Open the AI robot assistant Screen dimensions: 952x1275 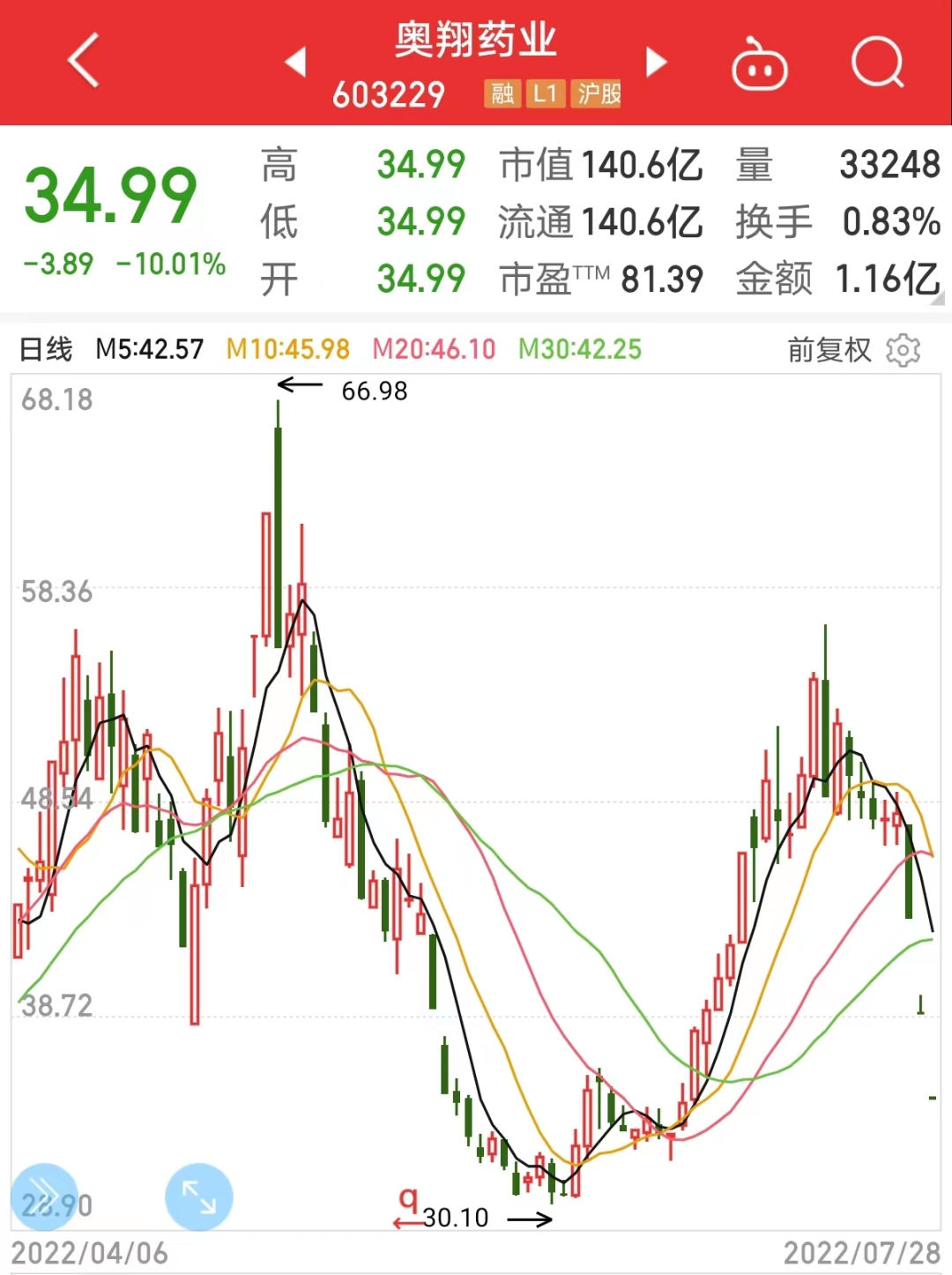759,64
